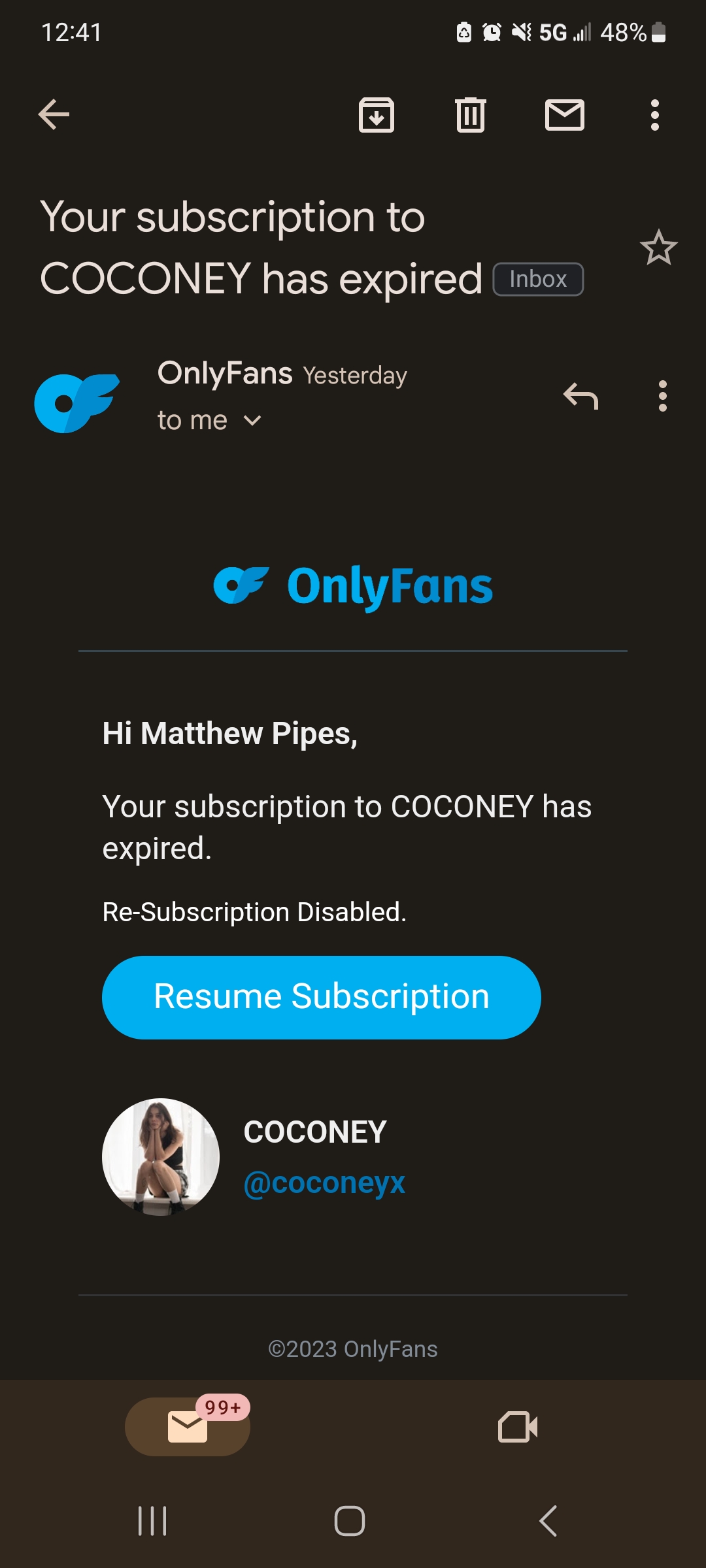Reply to the OnlyFans message
This screenshot has height=1568, width=706.
(x=580, y=396)
